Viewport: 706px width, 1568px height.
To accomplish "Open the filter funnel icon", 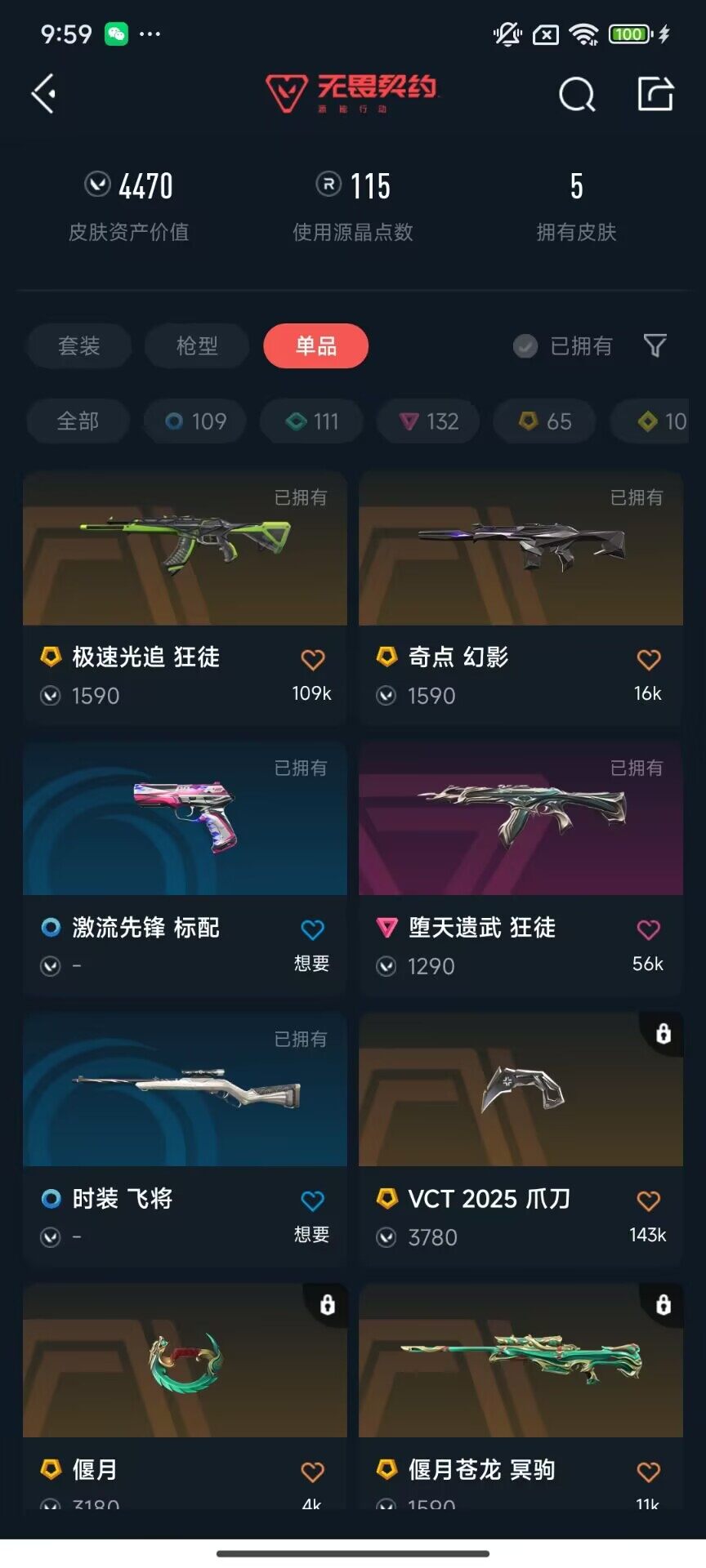I will [656, 346].
